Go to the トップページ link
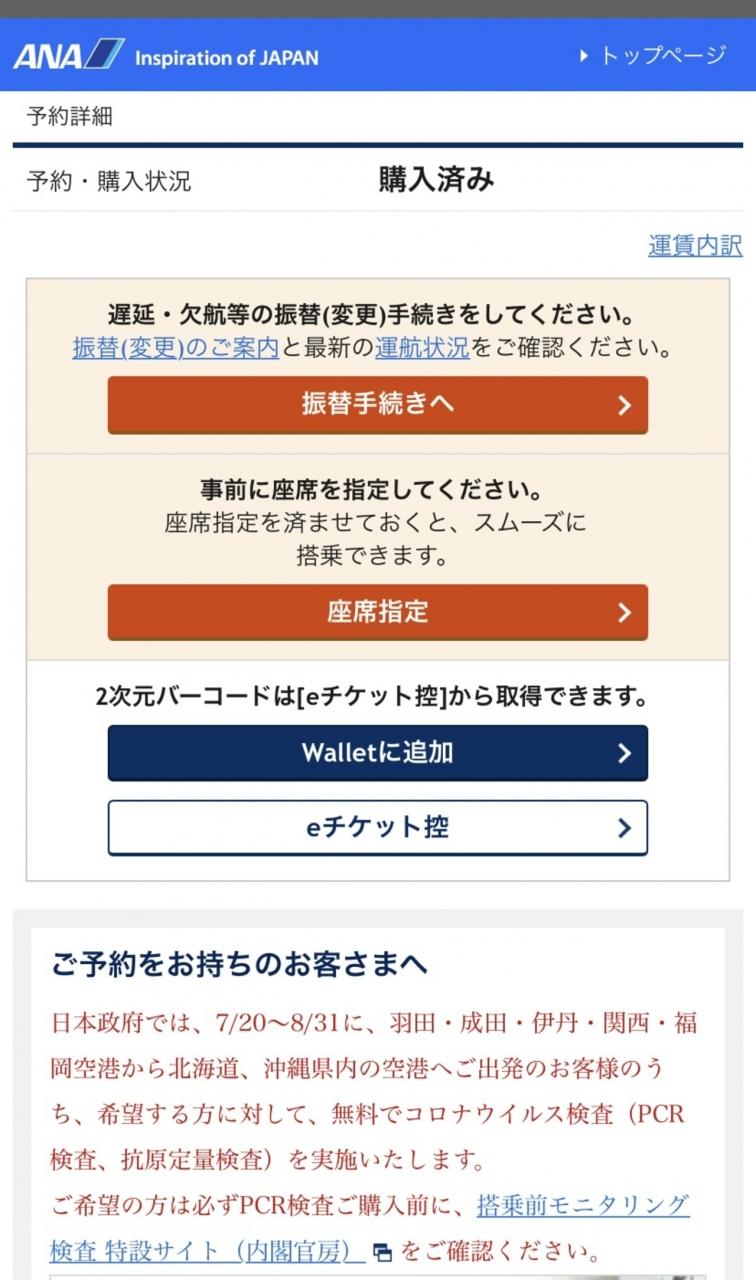This screenshot has height=1280, width=756. tap(653, 55)
